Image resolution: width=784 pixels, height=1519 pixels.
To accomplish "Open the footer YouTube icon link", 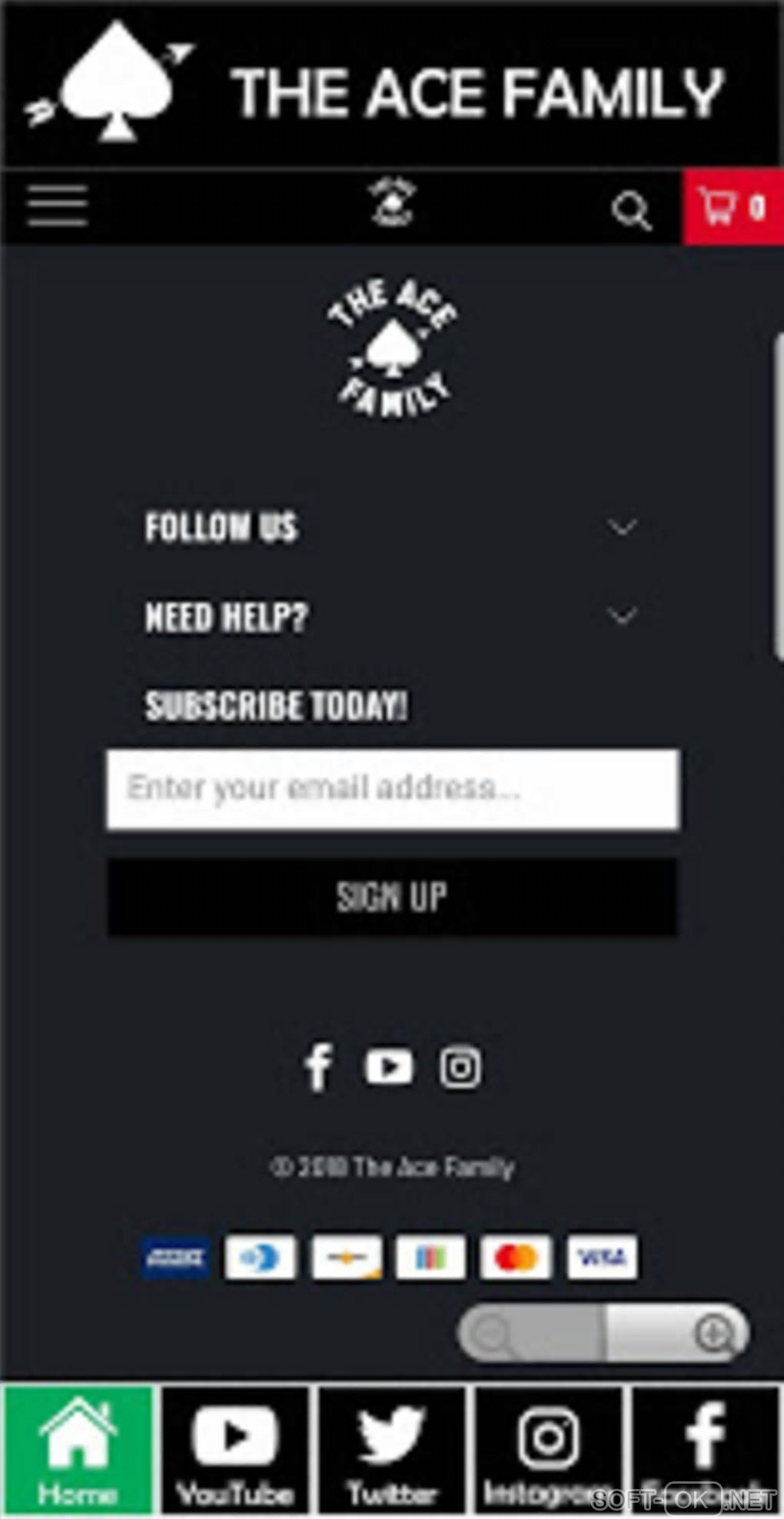I will click(388, 1067).
